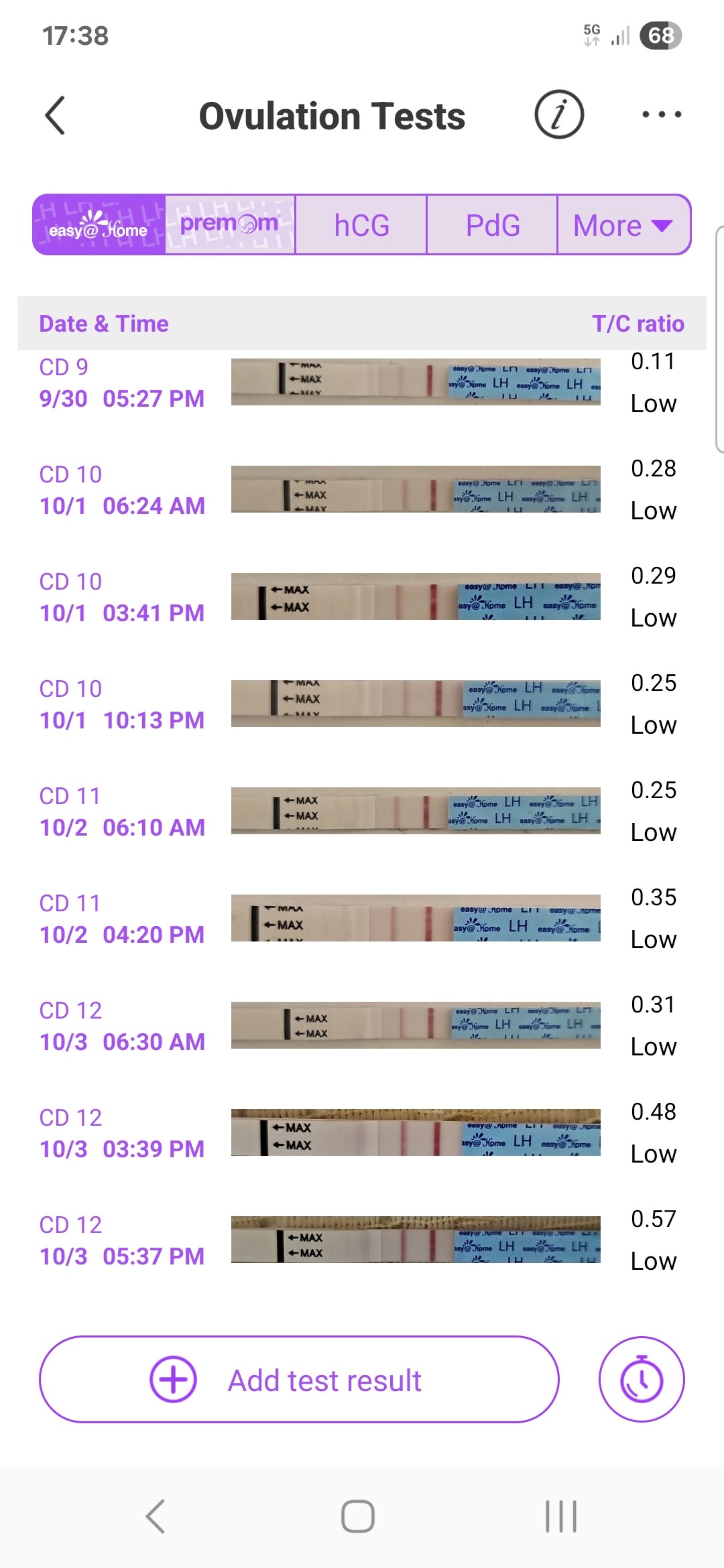Expand the More dropdown
724x1568 pixels.
click(623, 225)
